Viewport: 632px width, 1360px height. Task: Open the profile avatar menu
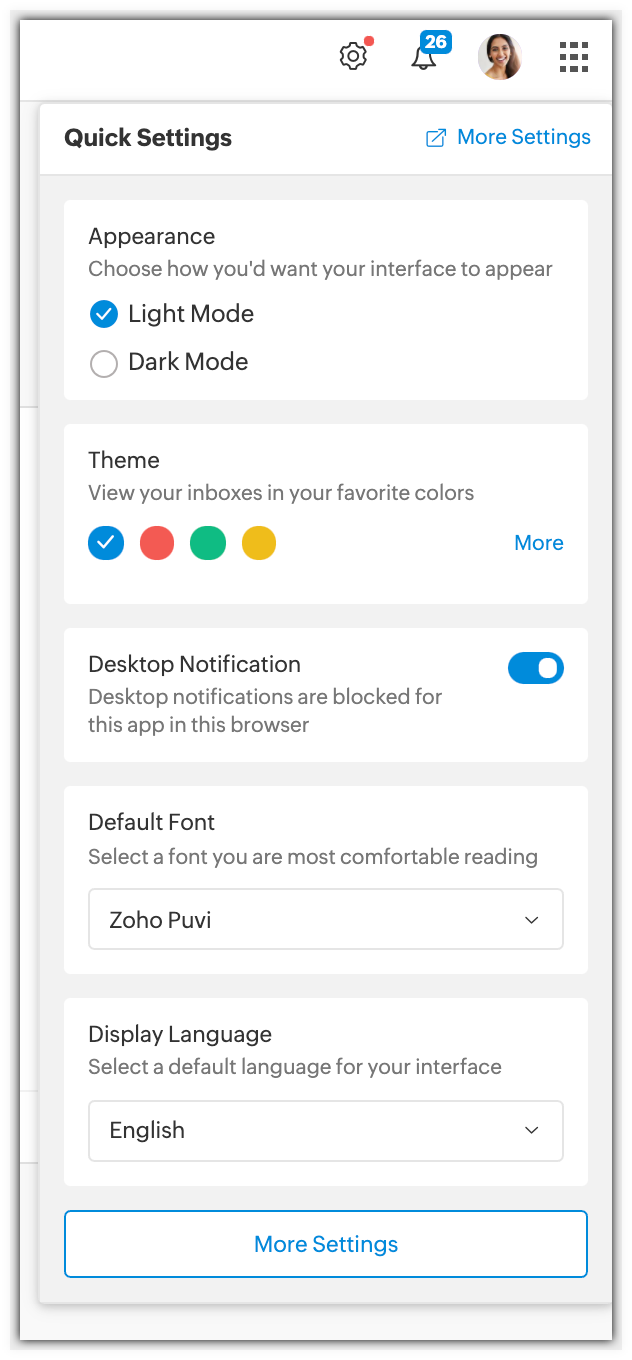coord(500,57)
